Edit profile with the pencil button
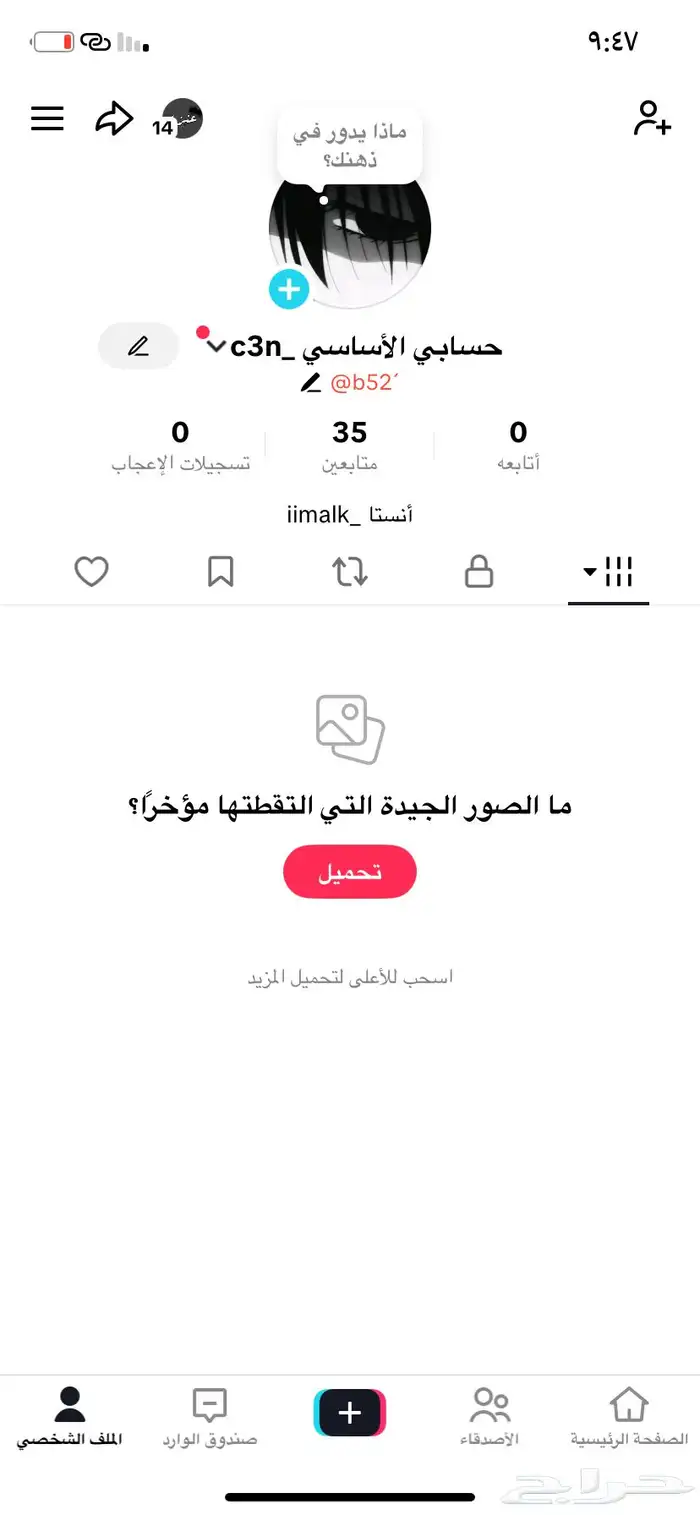700x1515 pixels. tap(138, 346)
